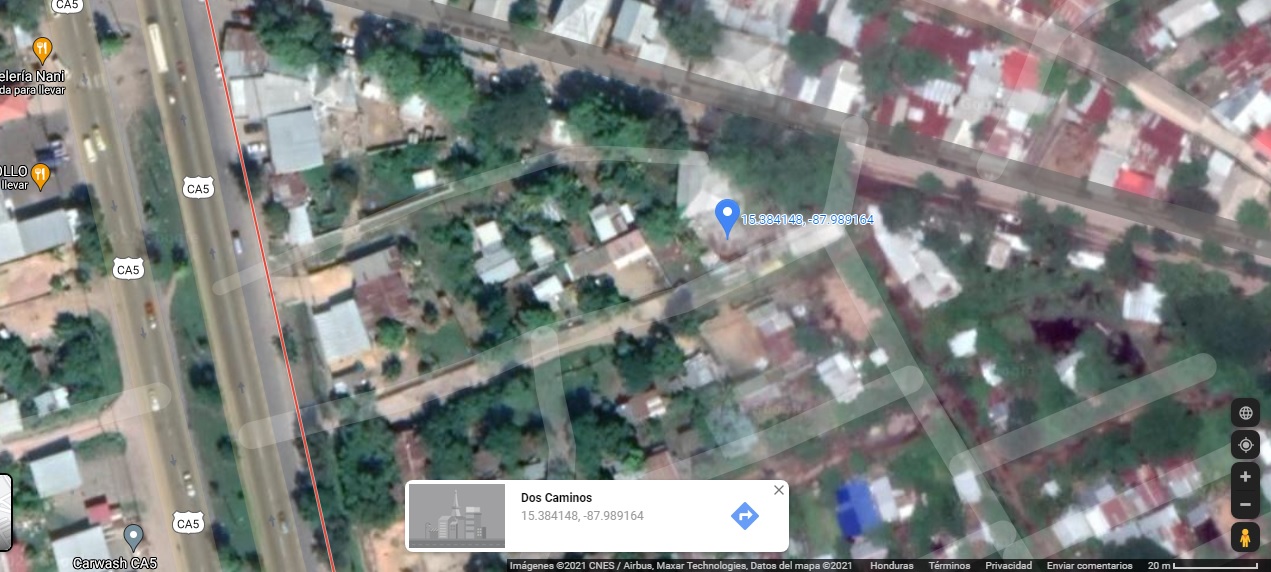Open the Honduras link in the footer
The width and height of the screenshot is (1271, 572).
click(891, 566)
